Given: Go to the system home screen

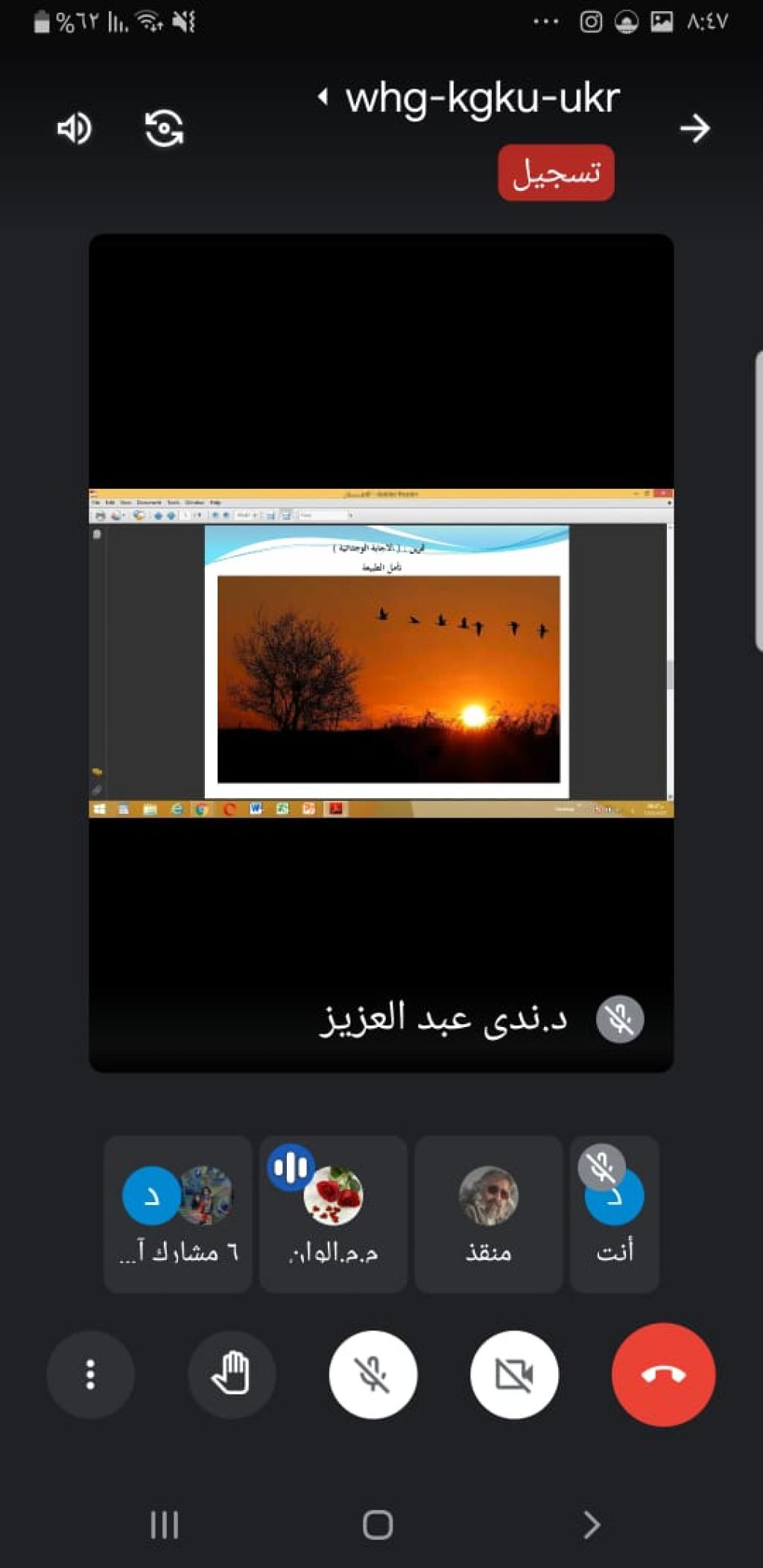Looking at the screenshot, I should 378,1525.
